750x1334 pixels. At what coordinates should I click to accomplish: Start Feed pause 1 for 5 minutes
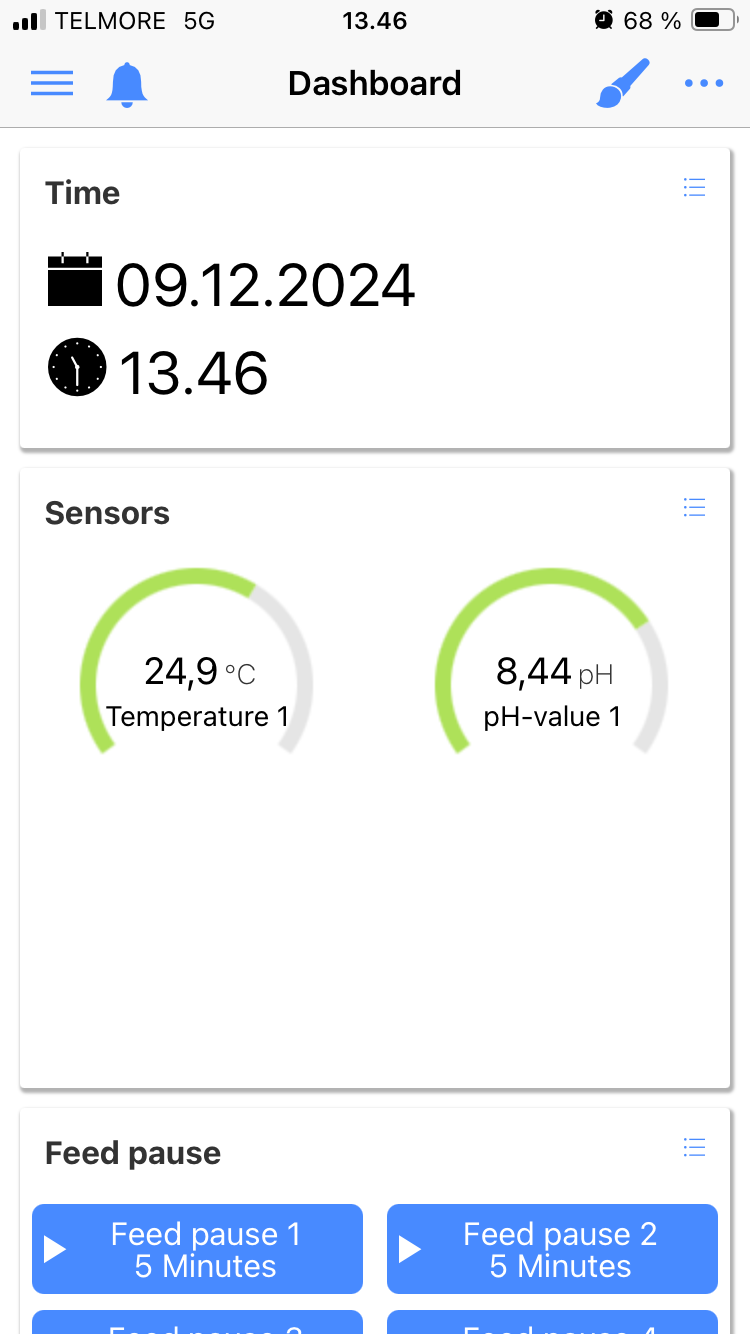click(197, 1249)
